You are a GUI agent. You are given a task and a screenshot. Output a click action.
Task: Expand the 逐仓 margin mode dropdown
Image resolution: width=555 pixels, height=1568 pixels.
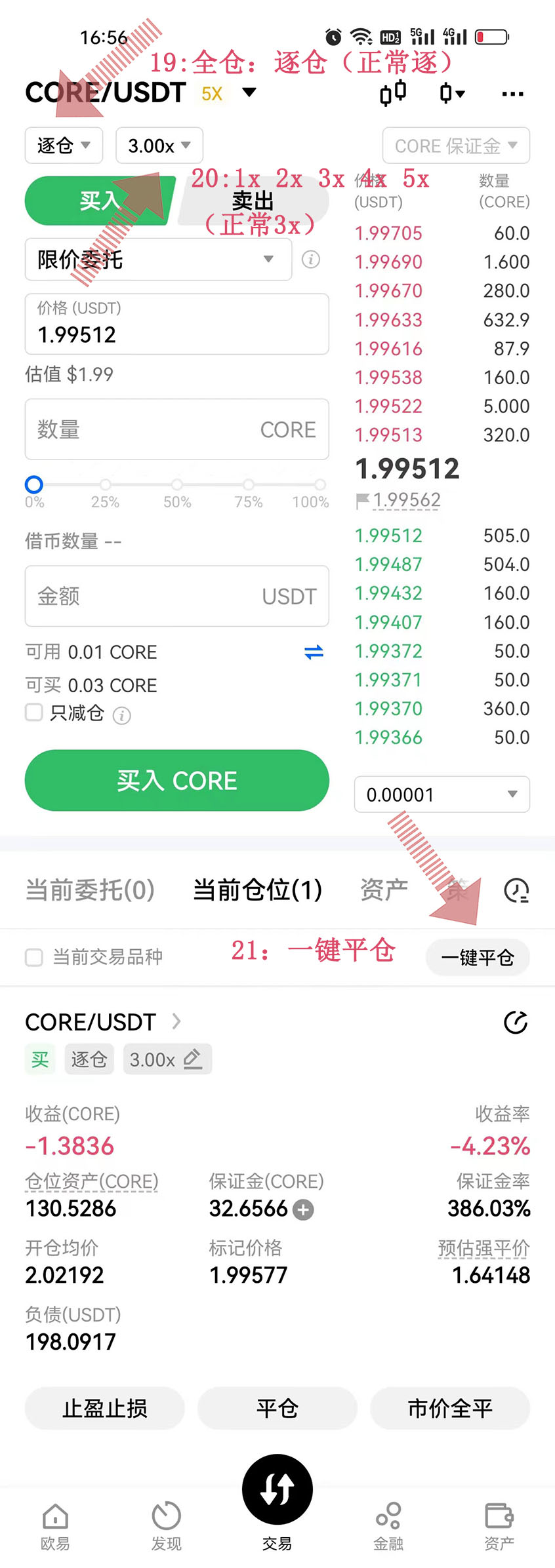pos(64,145)
